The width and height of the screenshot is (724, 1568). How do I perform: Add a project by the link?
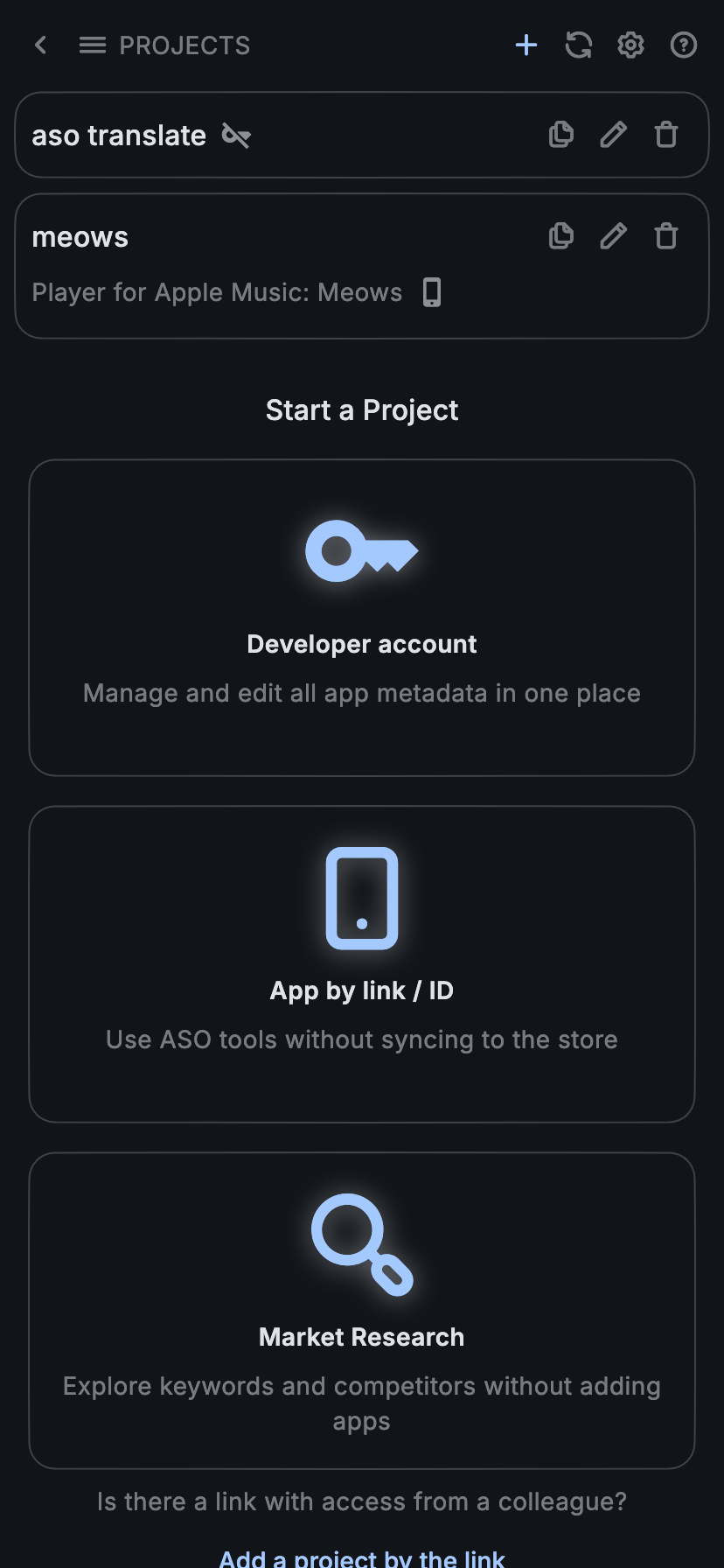click(361, 1557)
